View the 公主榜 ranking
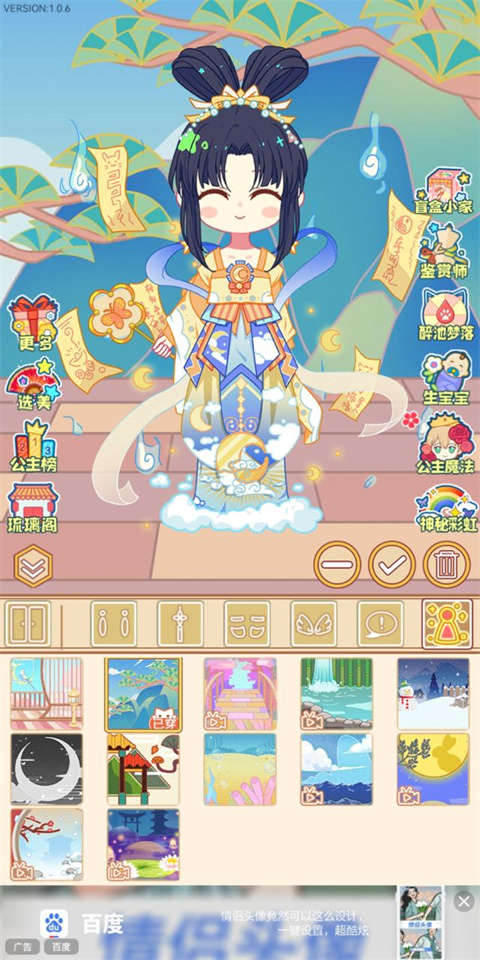 [x=32, y=446]
